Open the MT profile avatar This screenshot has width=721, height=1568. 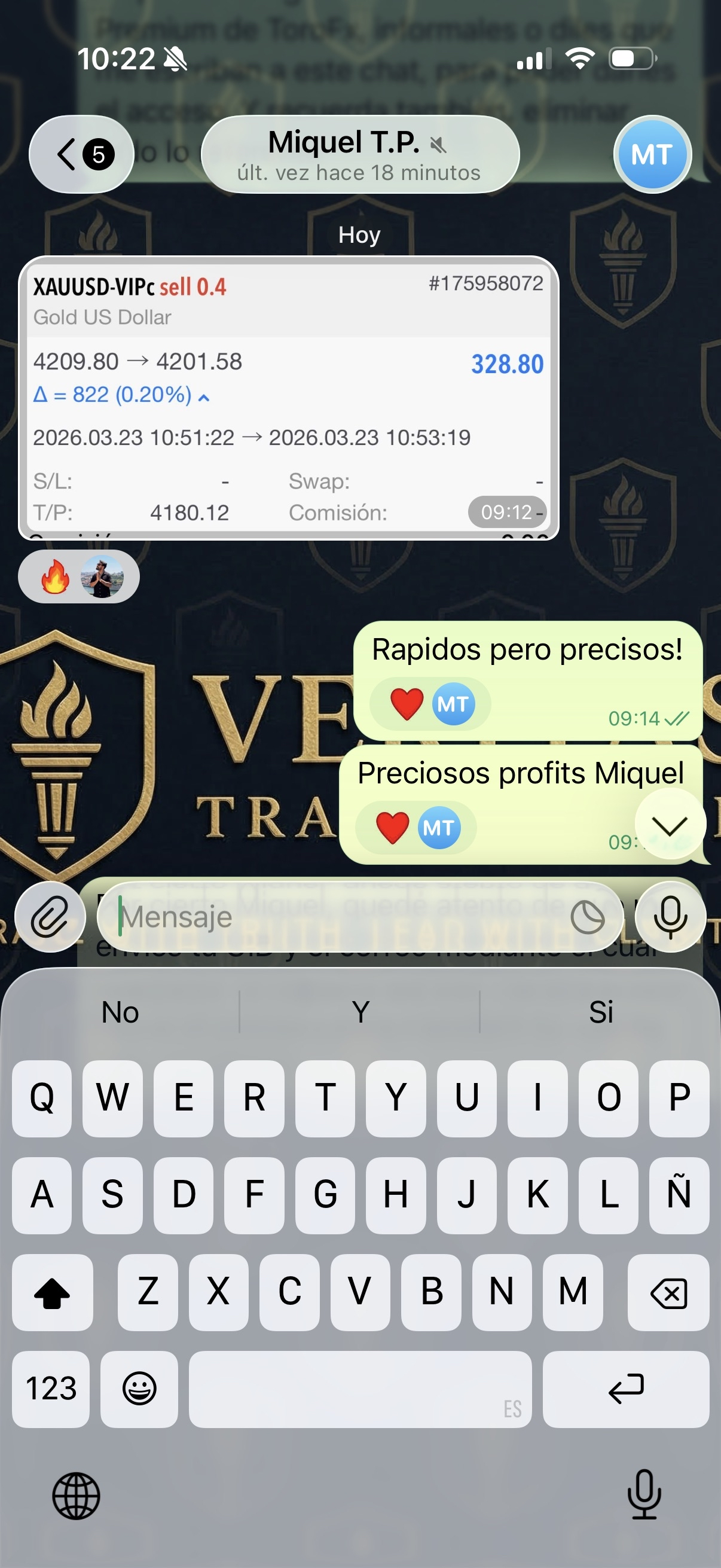pyautogui.click(x=652, y=155)
